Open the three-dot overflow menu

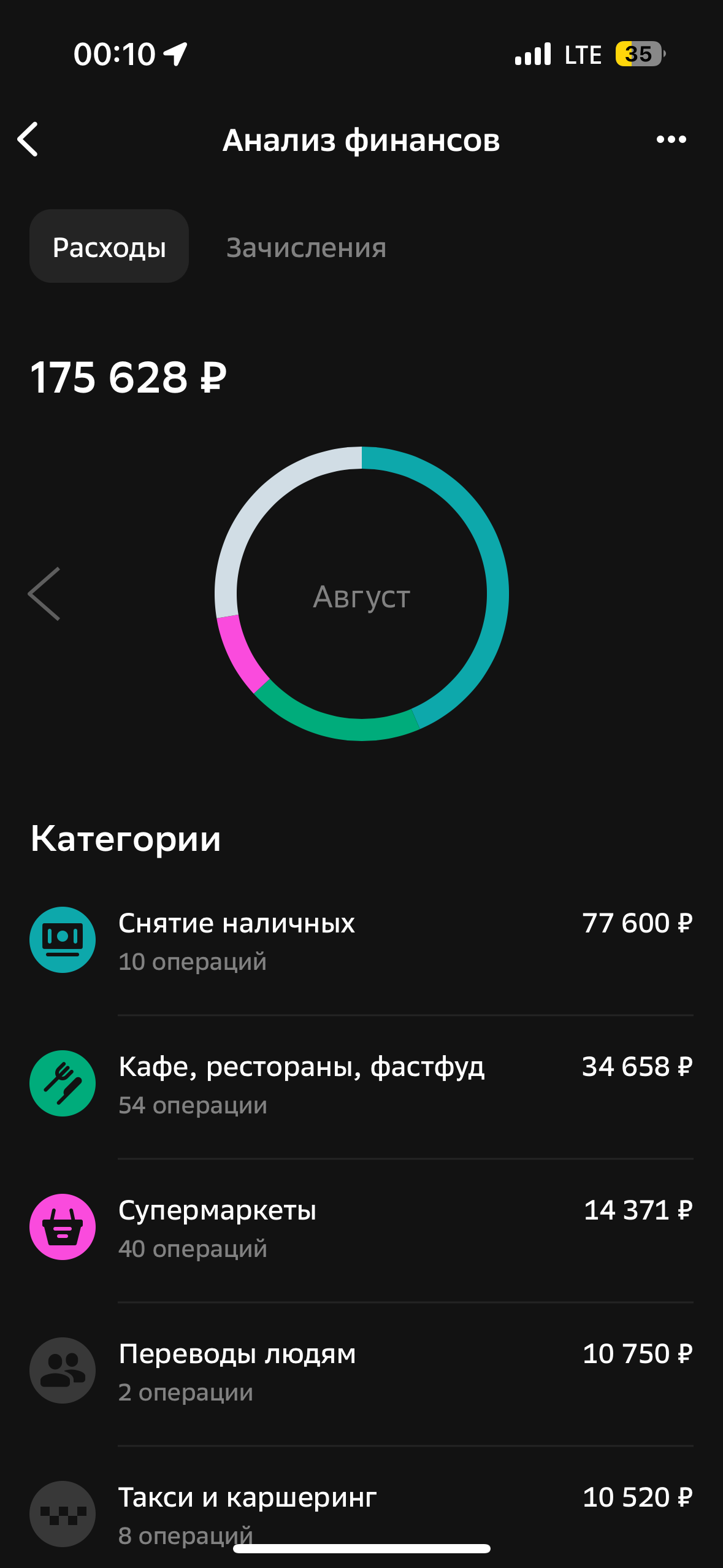click(x=671, y=139)
